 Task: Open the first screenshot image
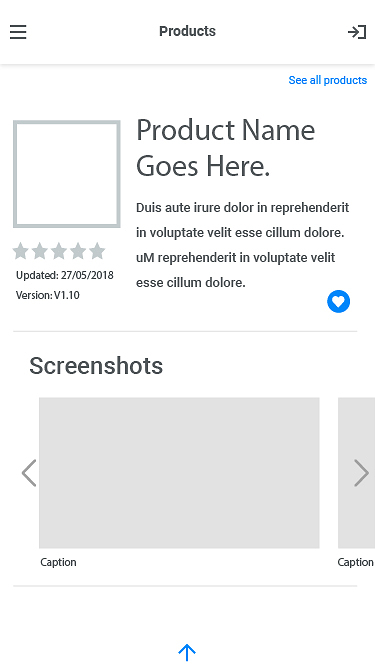click(179, 473)
